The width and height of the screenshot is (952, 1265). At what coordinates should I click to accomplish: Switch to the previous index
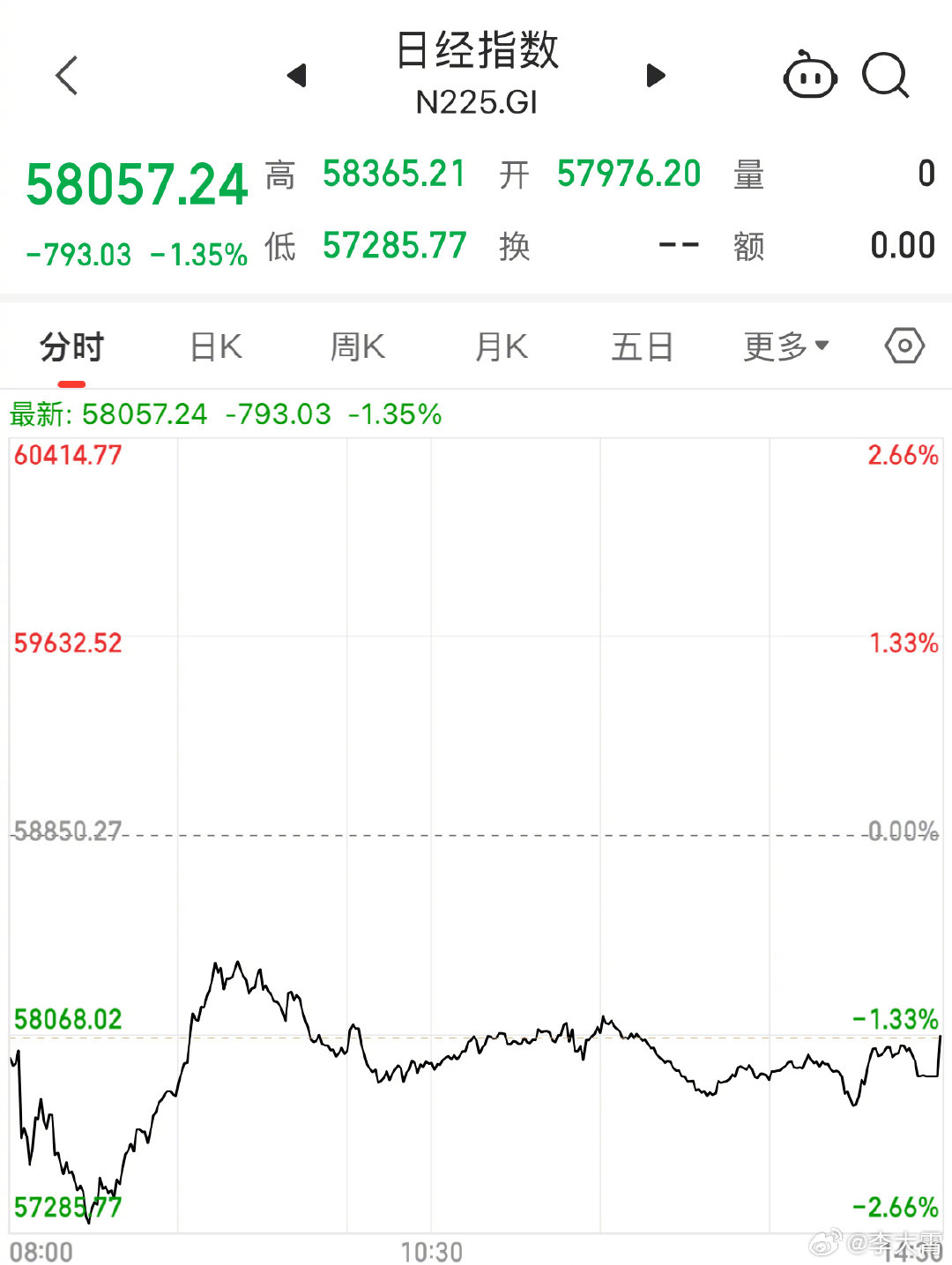point(297,76)
